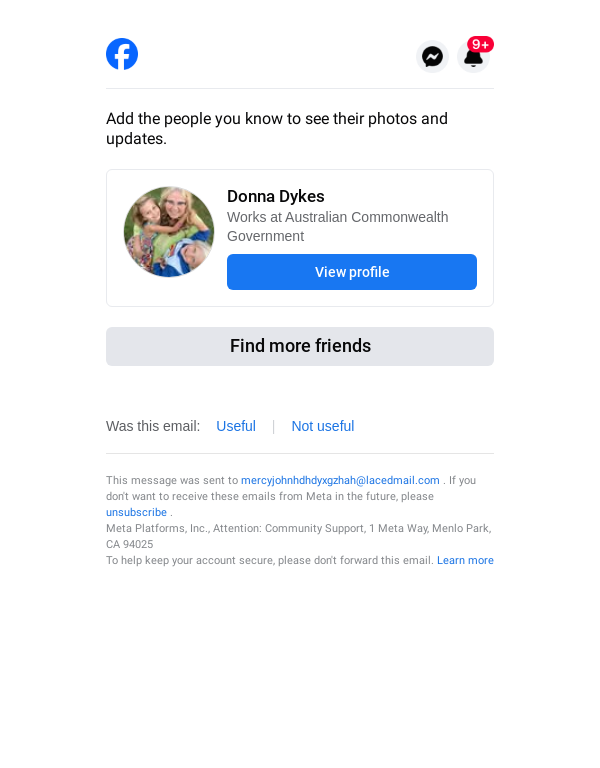Open the notifications bell

(473, 57)
